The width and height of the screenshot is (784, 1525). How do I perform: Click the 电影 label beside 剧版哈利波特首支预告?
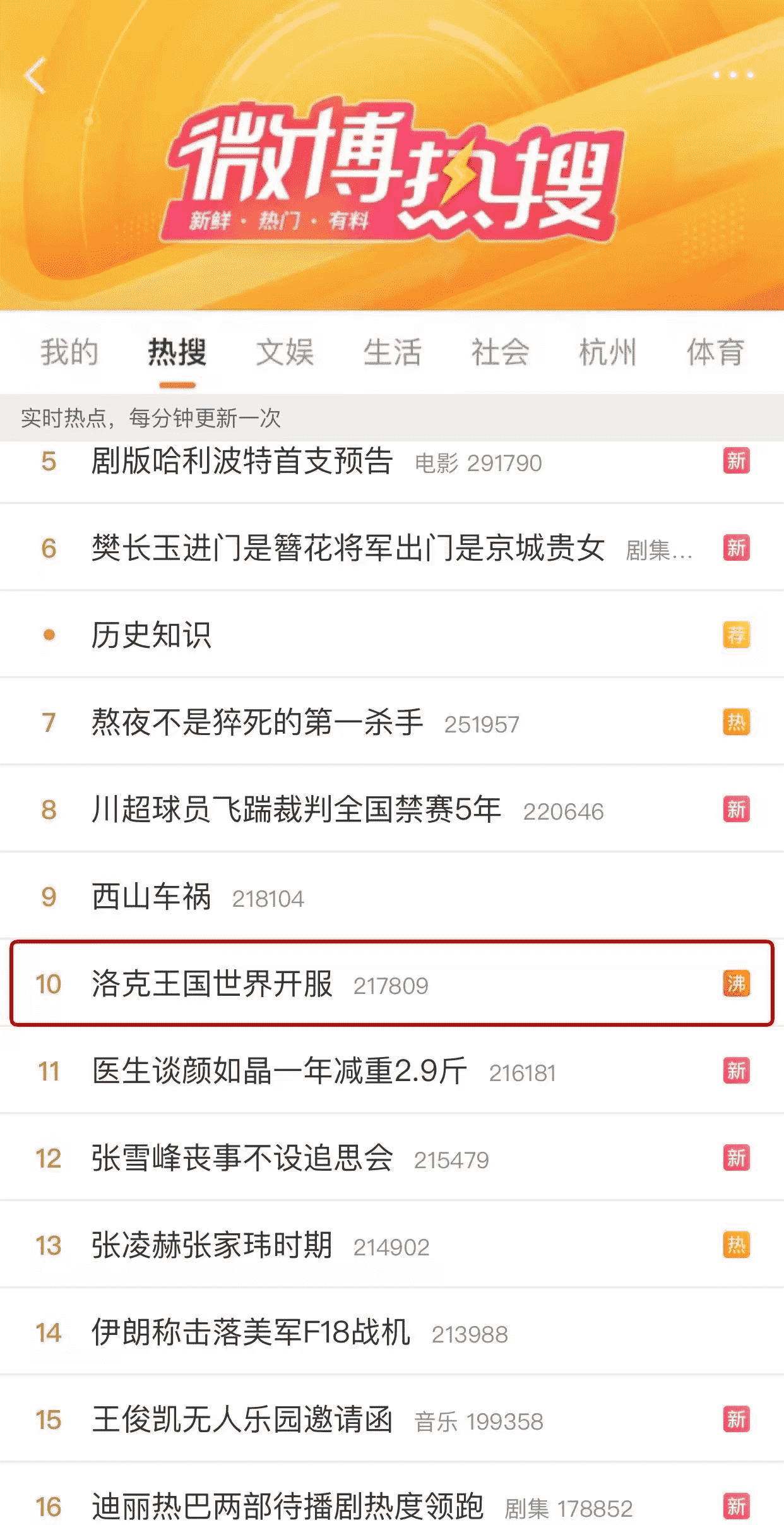(x=438, y=463)
